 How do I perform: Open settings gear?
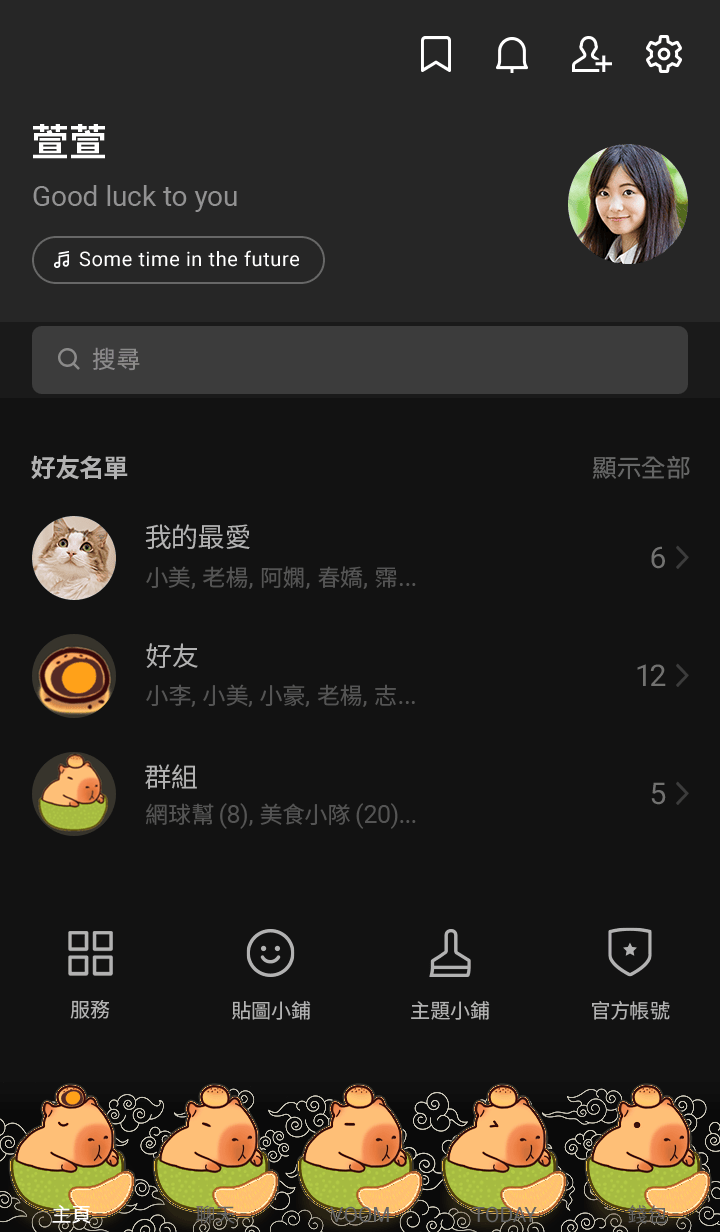pyautogui.click(x=664, y=55)
